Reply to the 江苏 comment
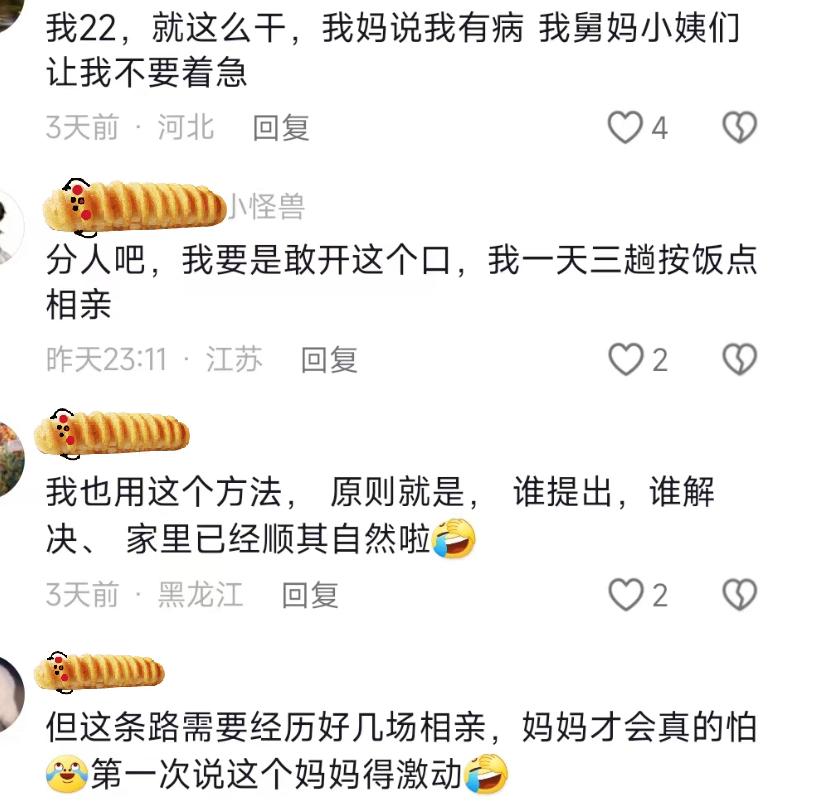Viewport: 840px width, 804px height. coord(329,360)
